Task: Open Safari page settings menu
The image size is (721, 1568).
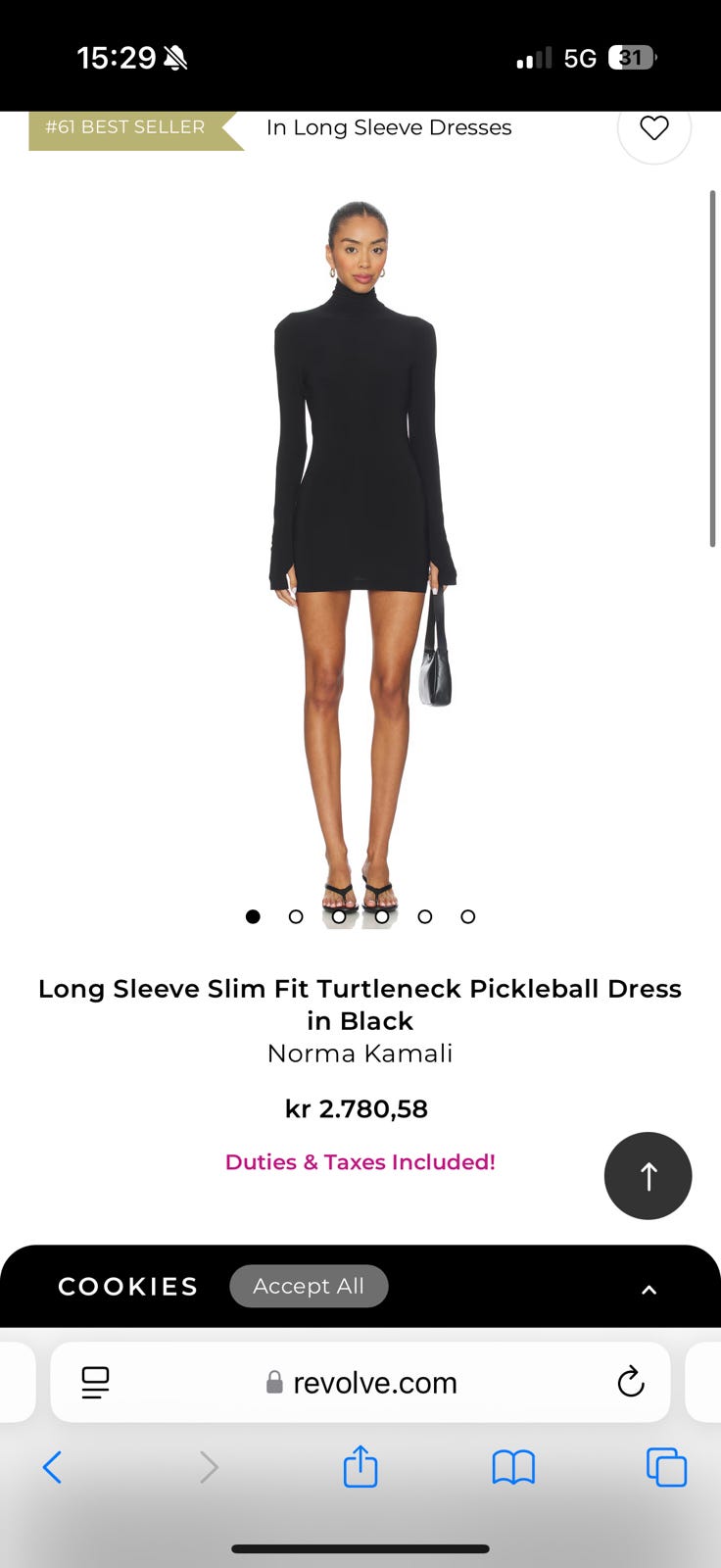Action: click(x=95, y=1383)
